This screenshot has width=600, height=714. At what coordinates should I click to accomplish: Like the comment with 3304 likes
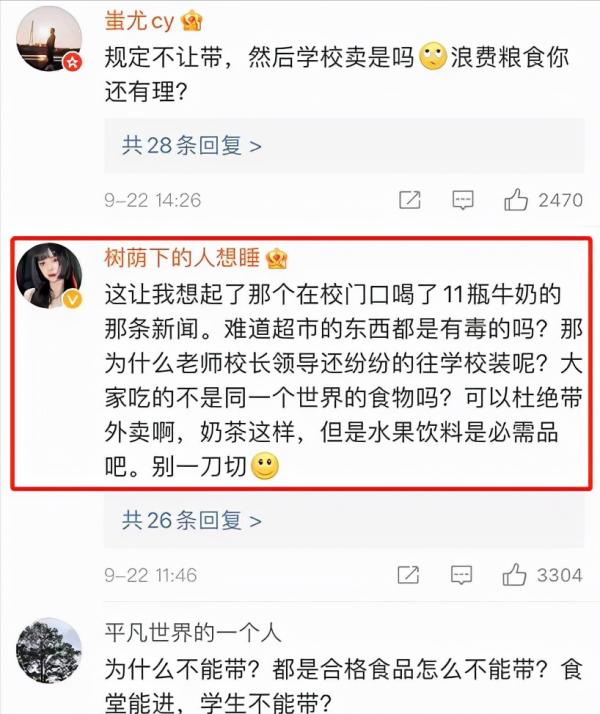tap(516, 575)
